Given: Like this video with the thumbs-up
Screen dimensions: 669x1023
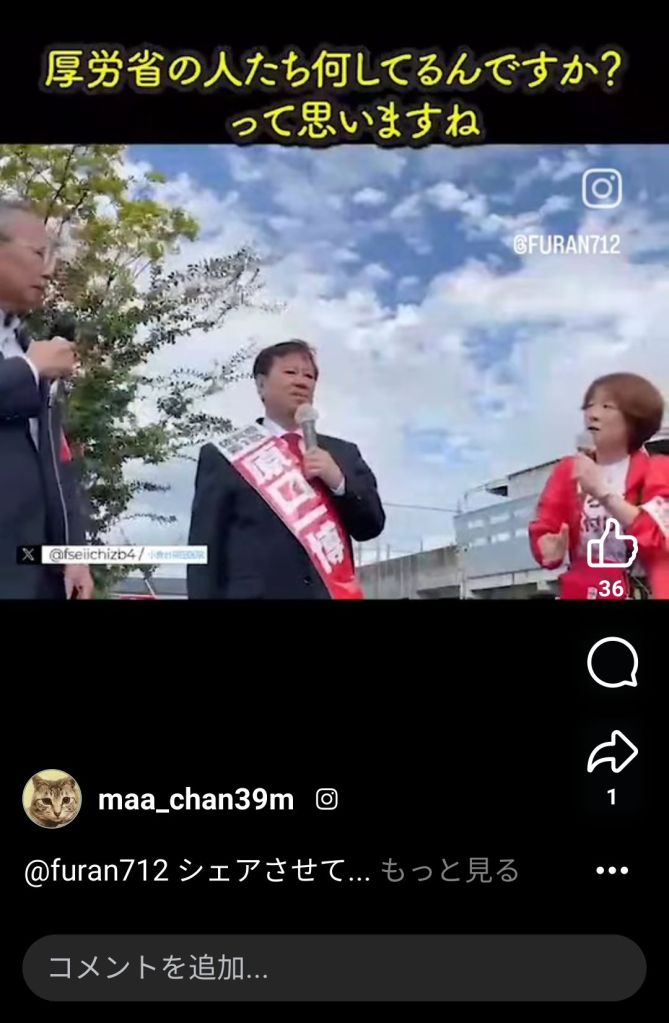Looking at the screenshot, I should coord(611,545).
